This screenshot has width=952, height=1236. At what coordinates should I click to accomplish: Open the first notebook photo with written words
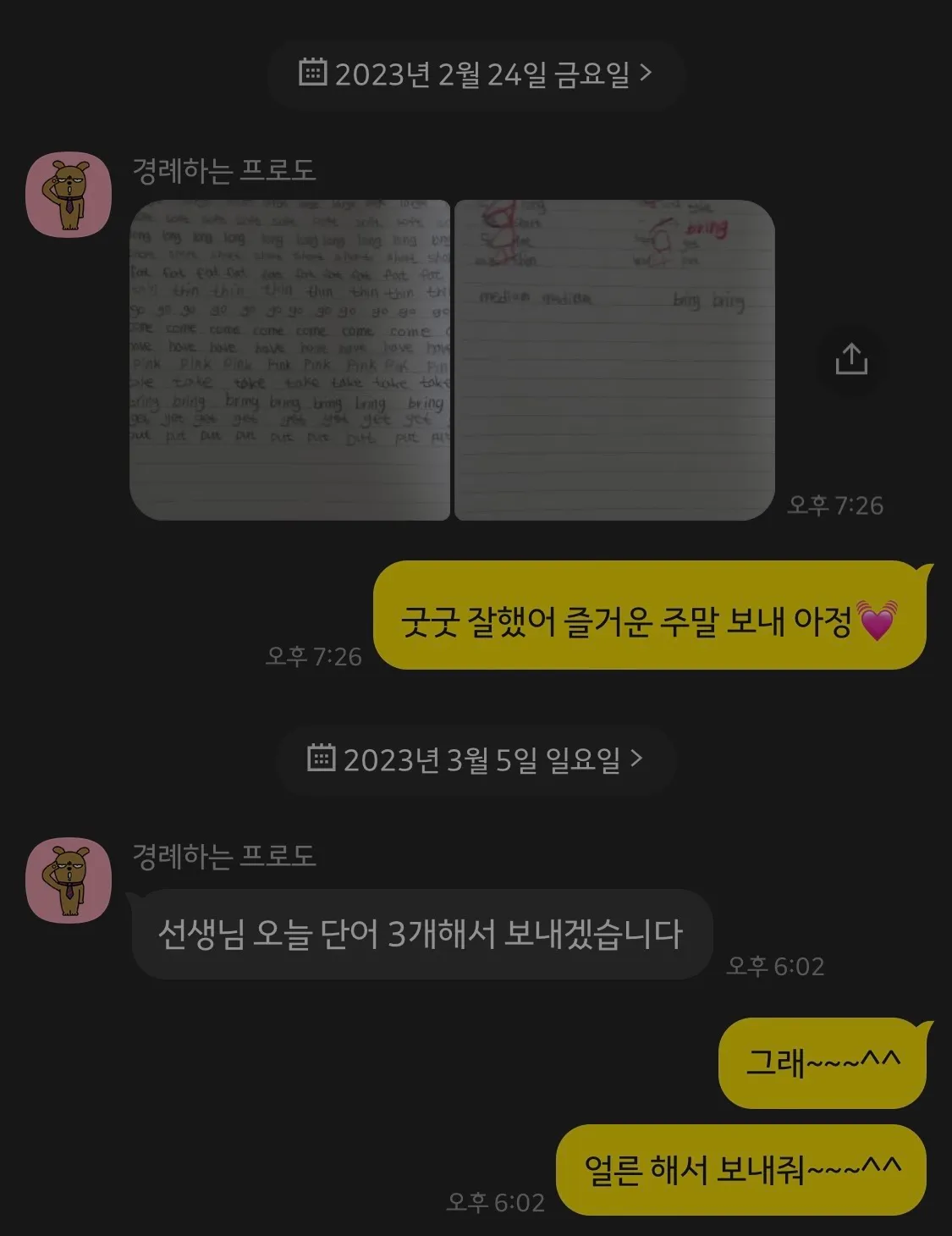point(289,360)
